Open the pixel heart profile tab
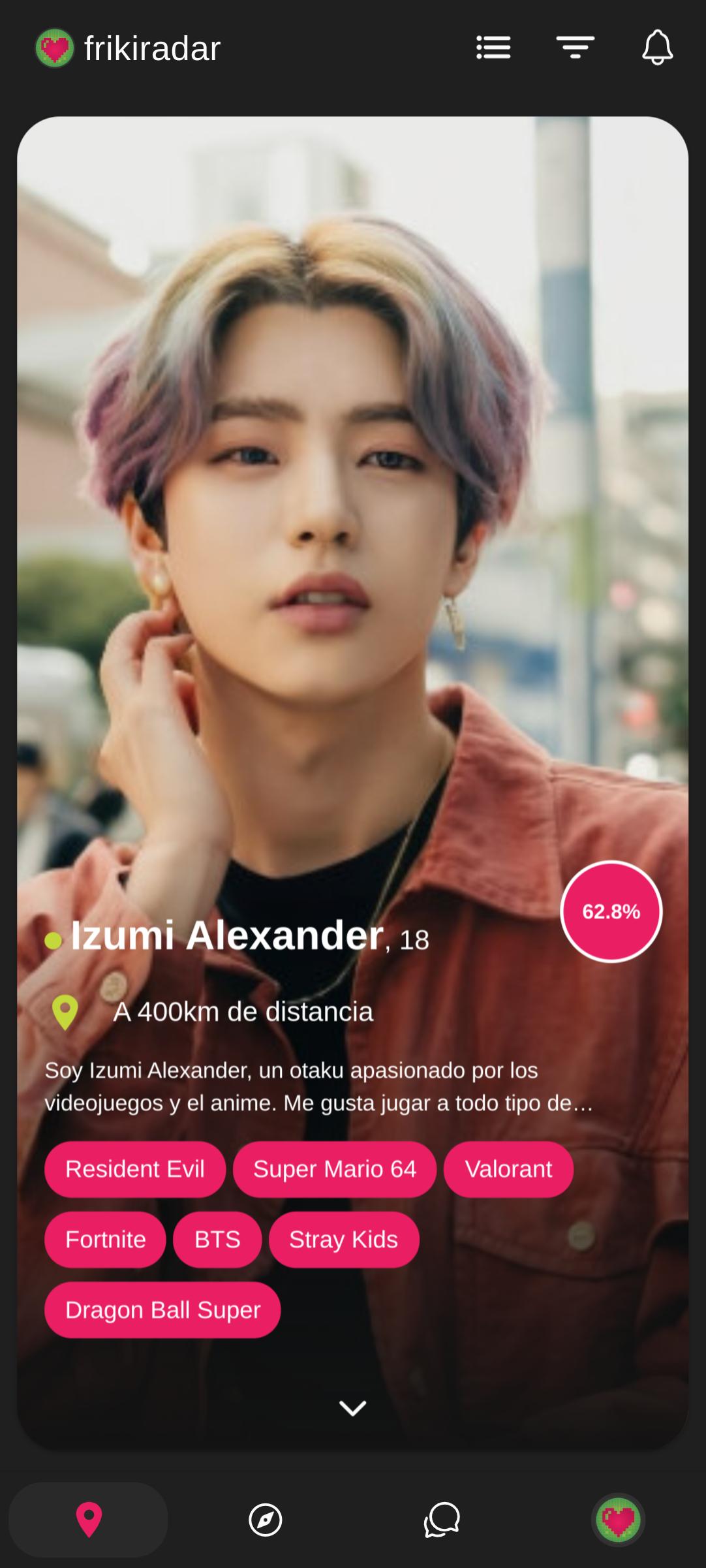This screenshot has width=706, height=1568. click(618, 1520)
